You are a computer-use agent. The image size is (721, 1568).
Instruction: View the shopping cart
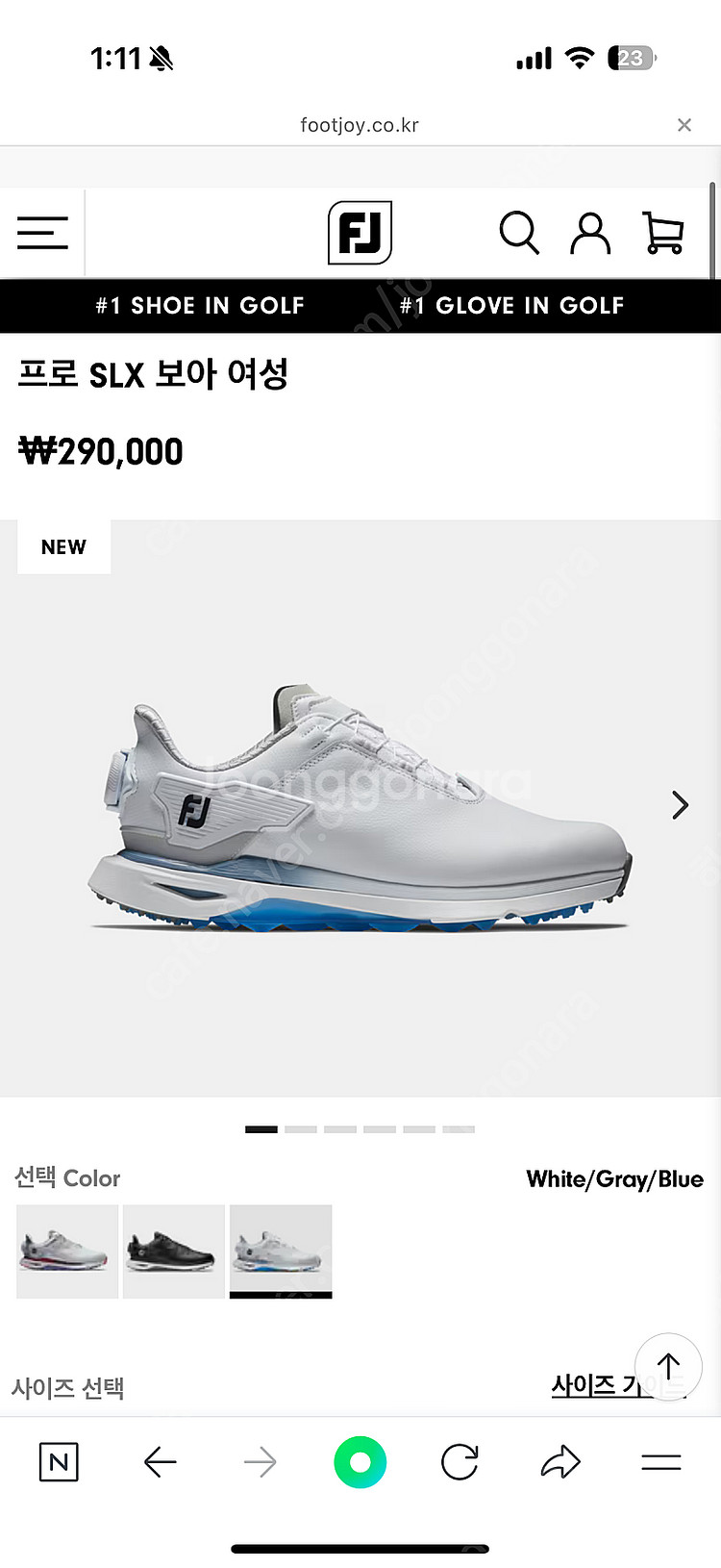coord(662,233)
